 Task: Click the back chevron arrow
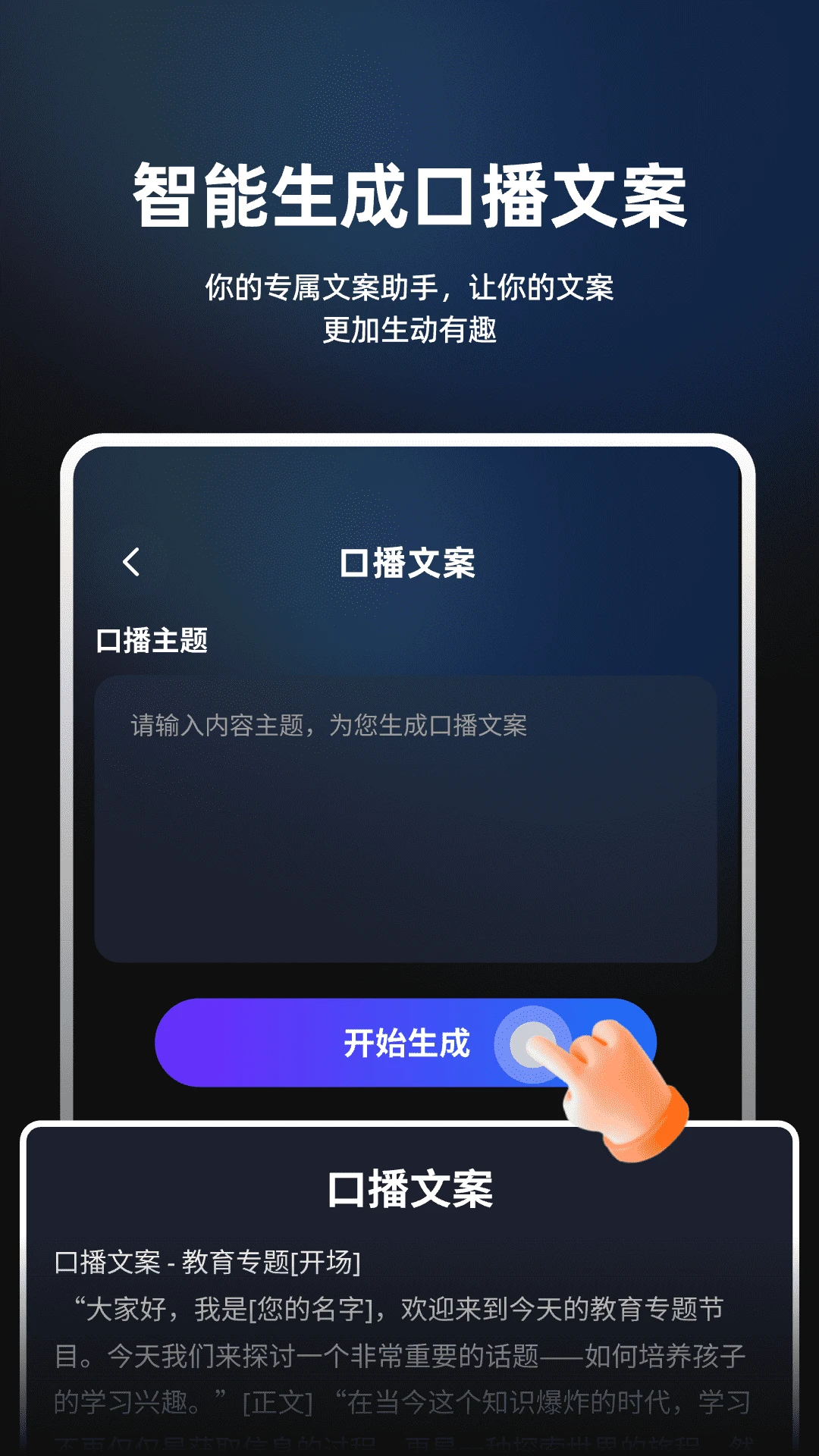pyautogui.click(x=130, y=563)
